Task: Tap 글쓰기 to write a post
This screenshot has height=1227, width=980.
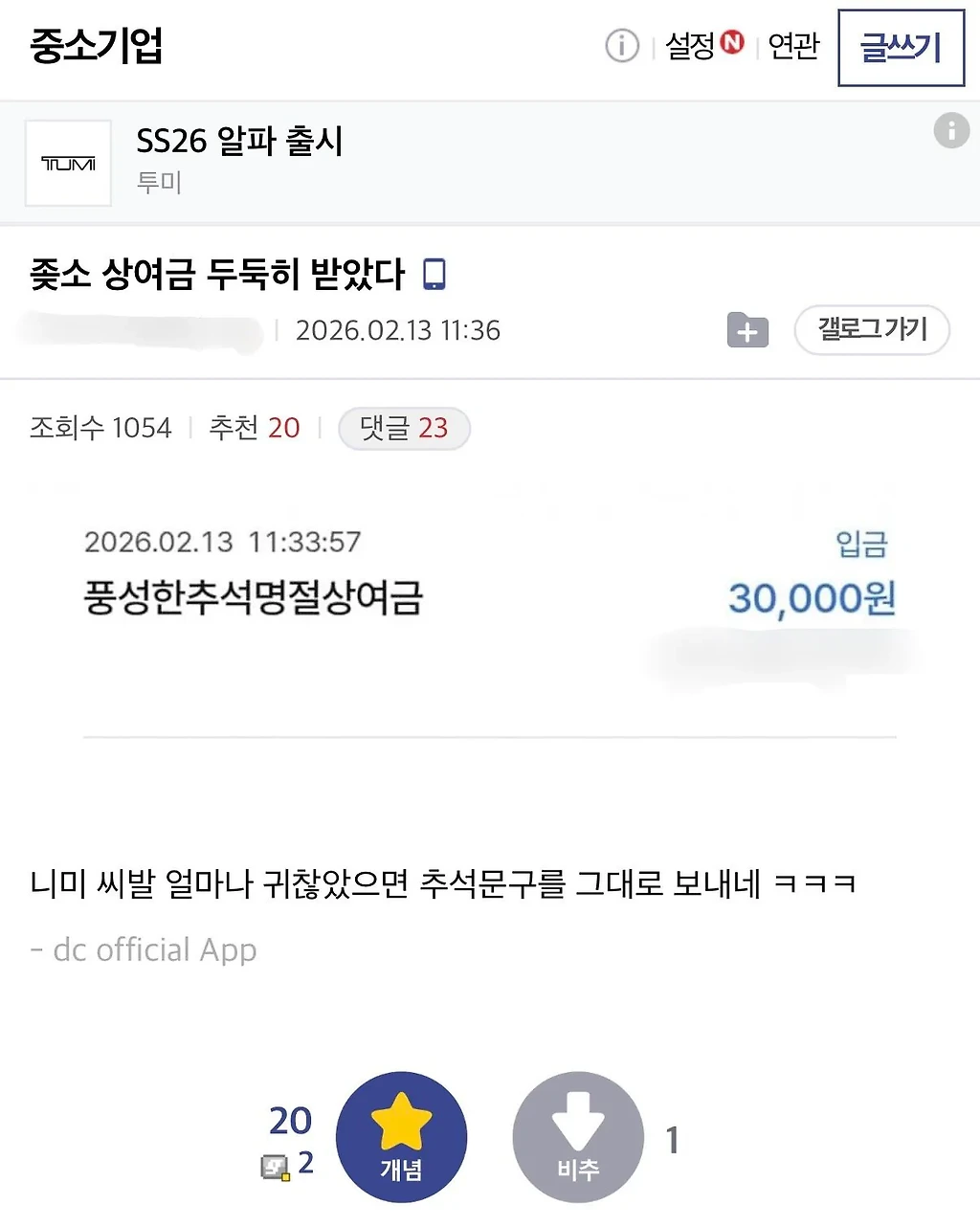Action: pyautogui.click(x=901, y=48)
